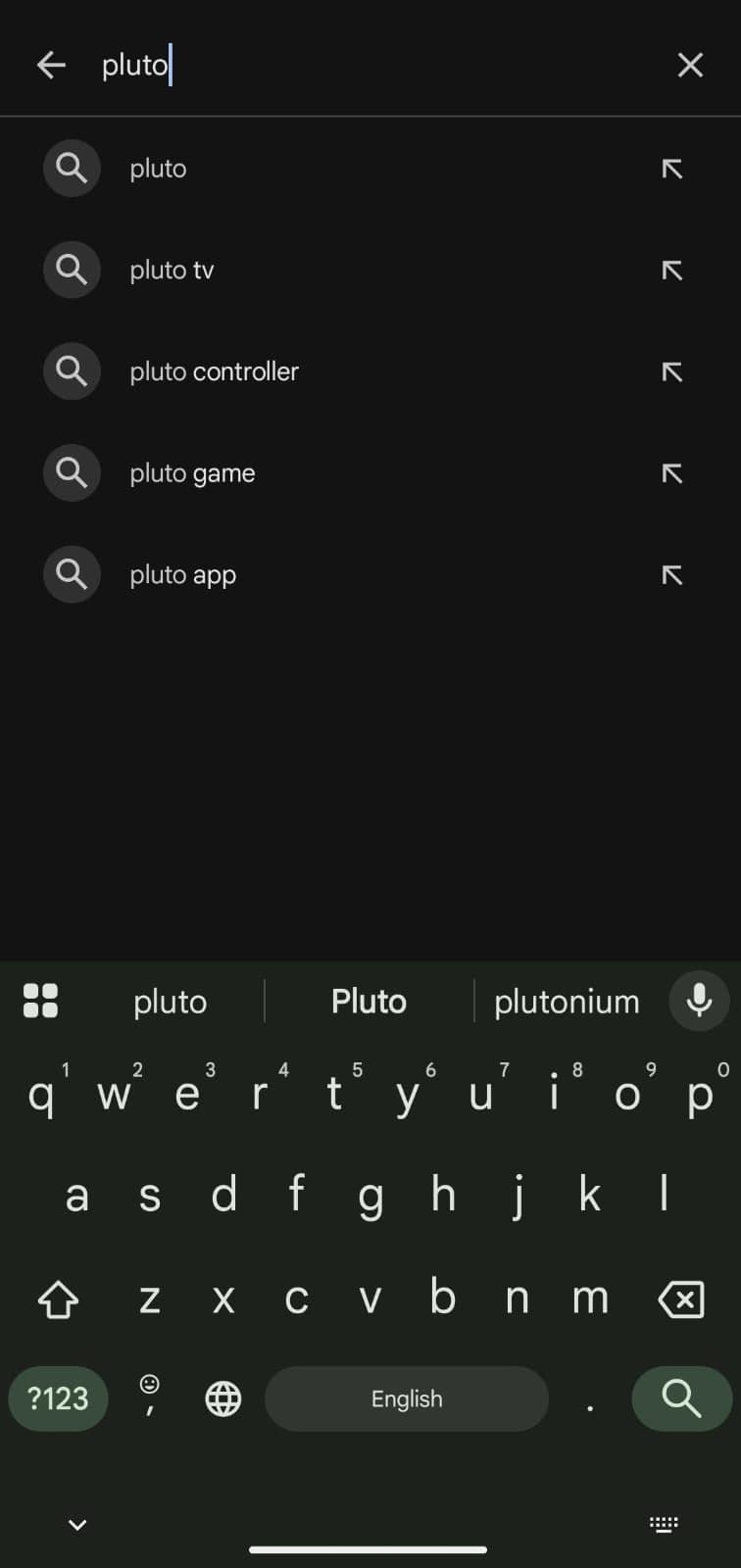Insert 'pluto game' using its arrow icon
The height and width of the screenshot is (1568, 741).
point(671,473)
